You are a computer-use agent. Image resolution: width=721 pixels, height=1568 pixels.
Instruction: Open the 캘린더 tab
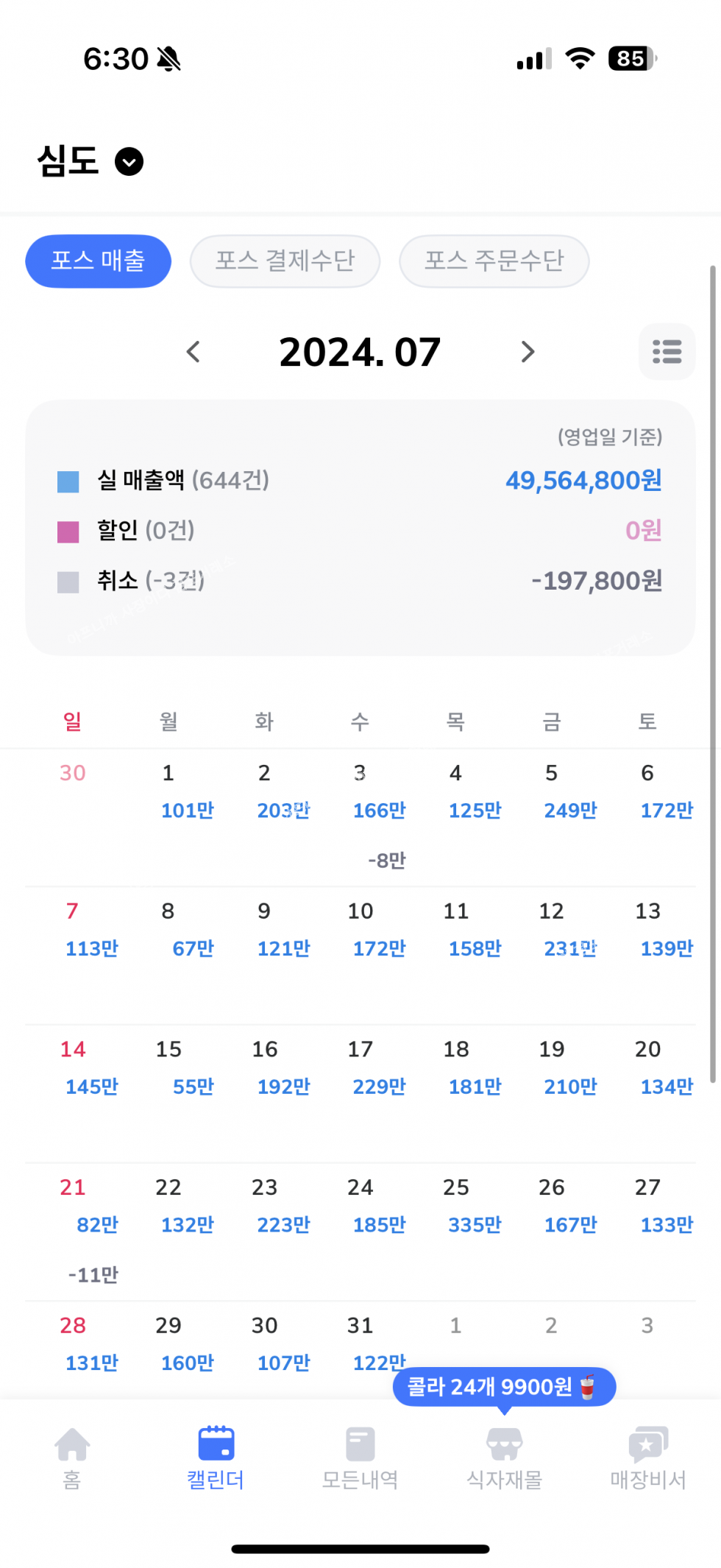pos(216,1458)
